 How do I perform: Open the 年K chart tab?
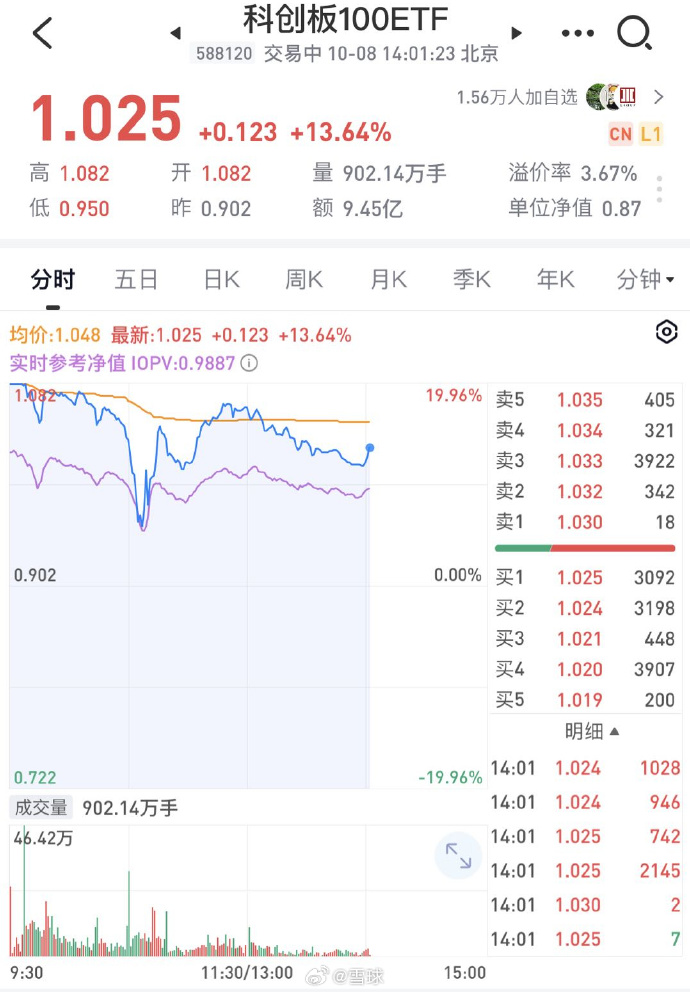click(555, 280)
